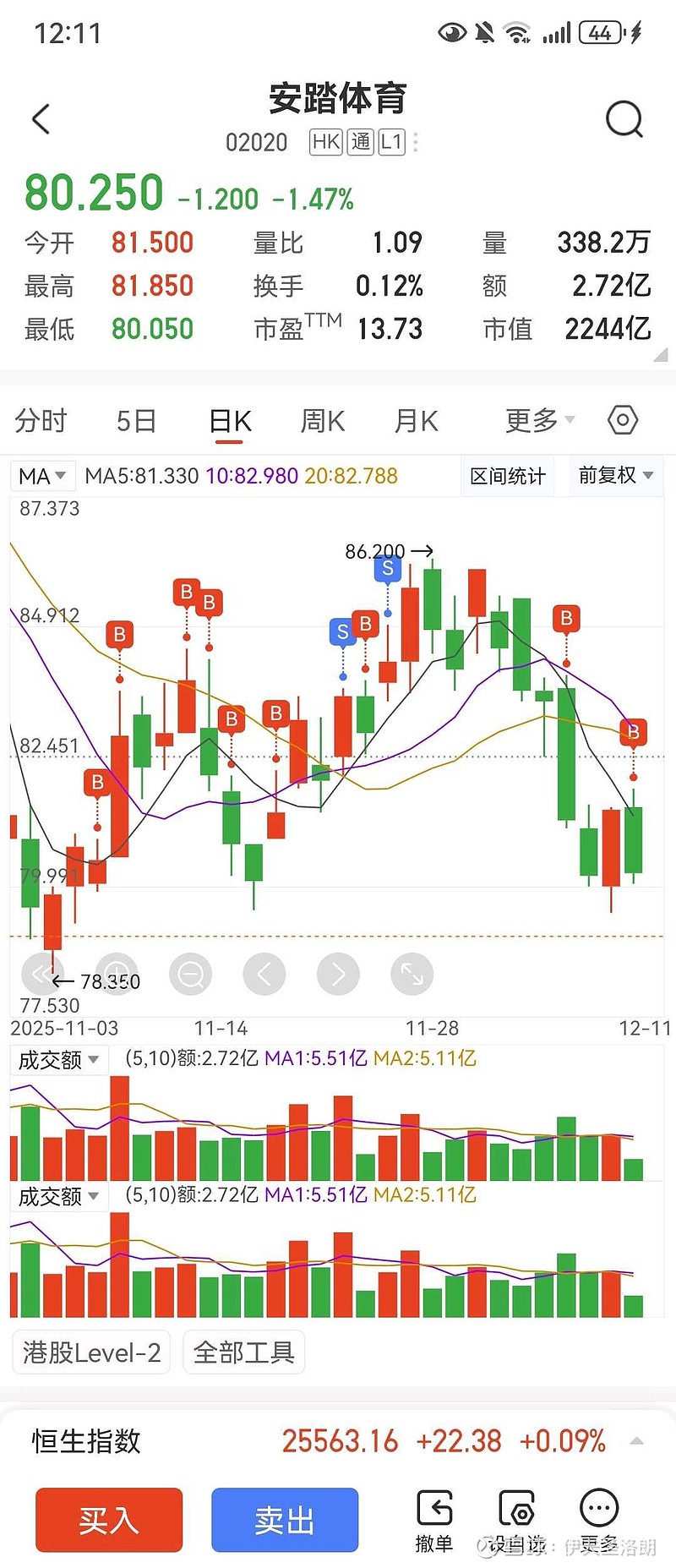676x1568 pixels.
Task: Open 全部工具
Action: [243, 1352]
